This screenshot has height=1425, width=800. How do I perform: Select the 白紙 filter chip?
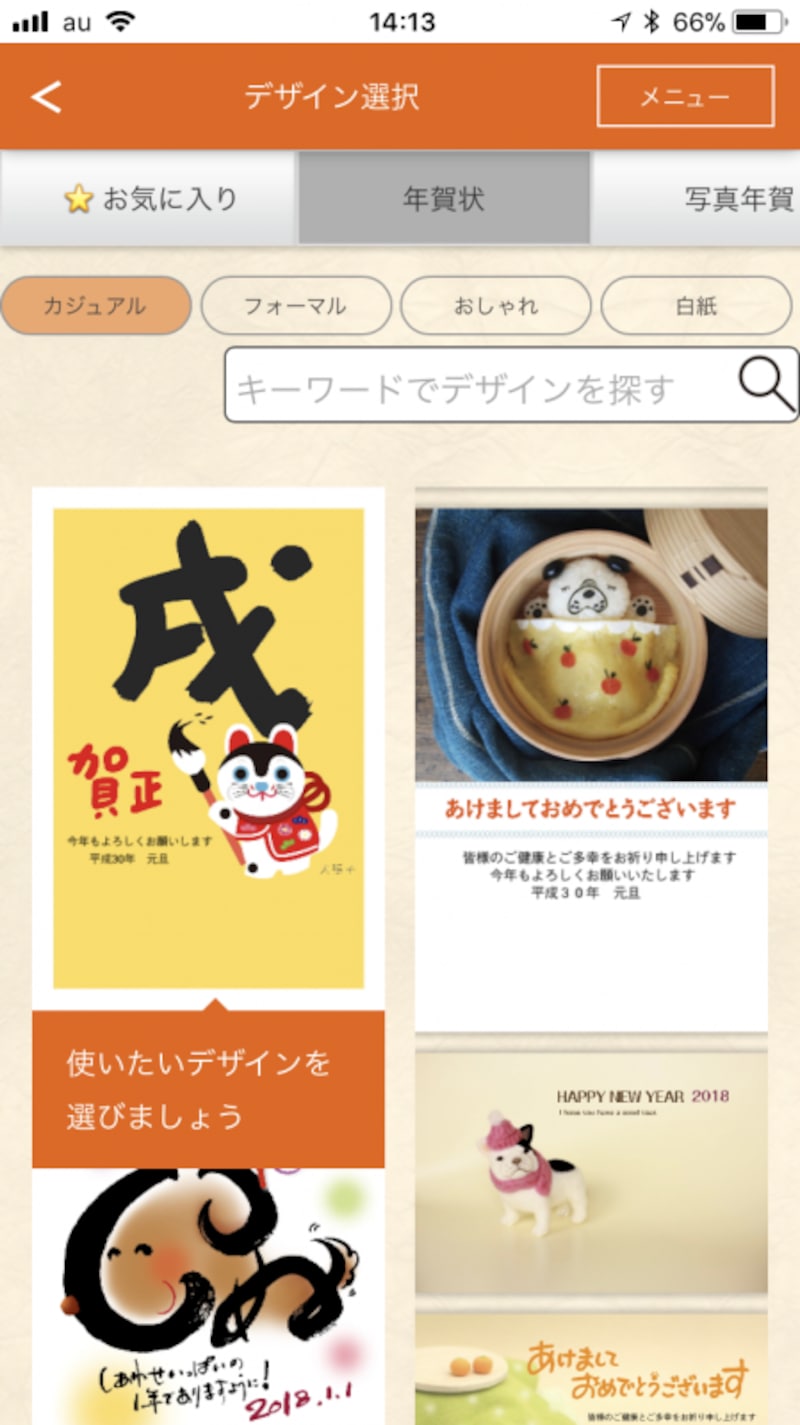pyautogui.click(x=696, y=306)
